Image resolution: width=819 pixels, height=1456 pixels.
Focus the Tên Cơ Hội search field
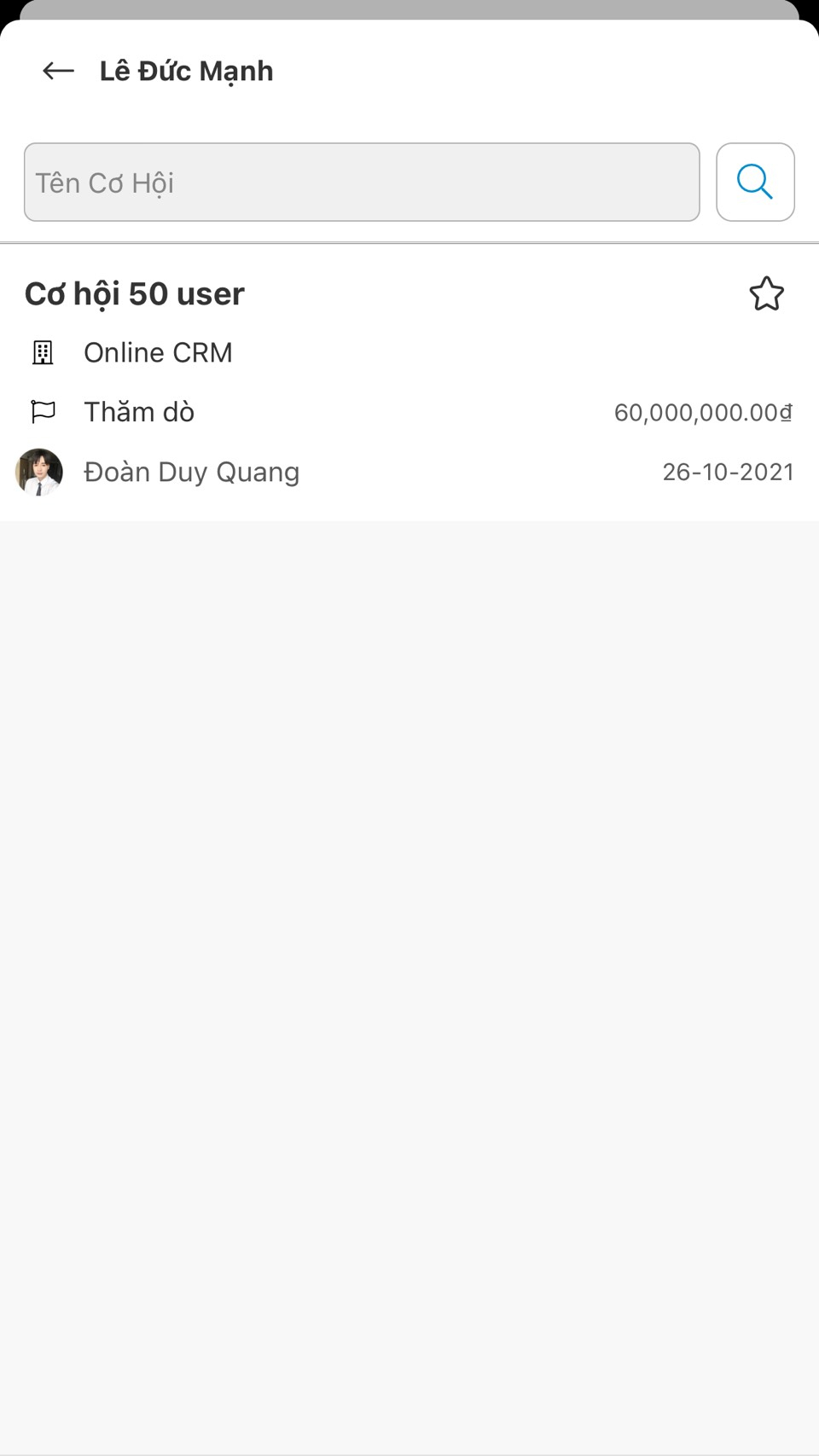[x=362, y=183]
